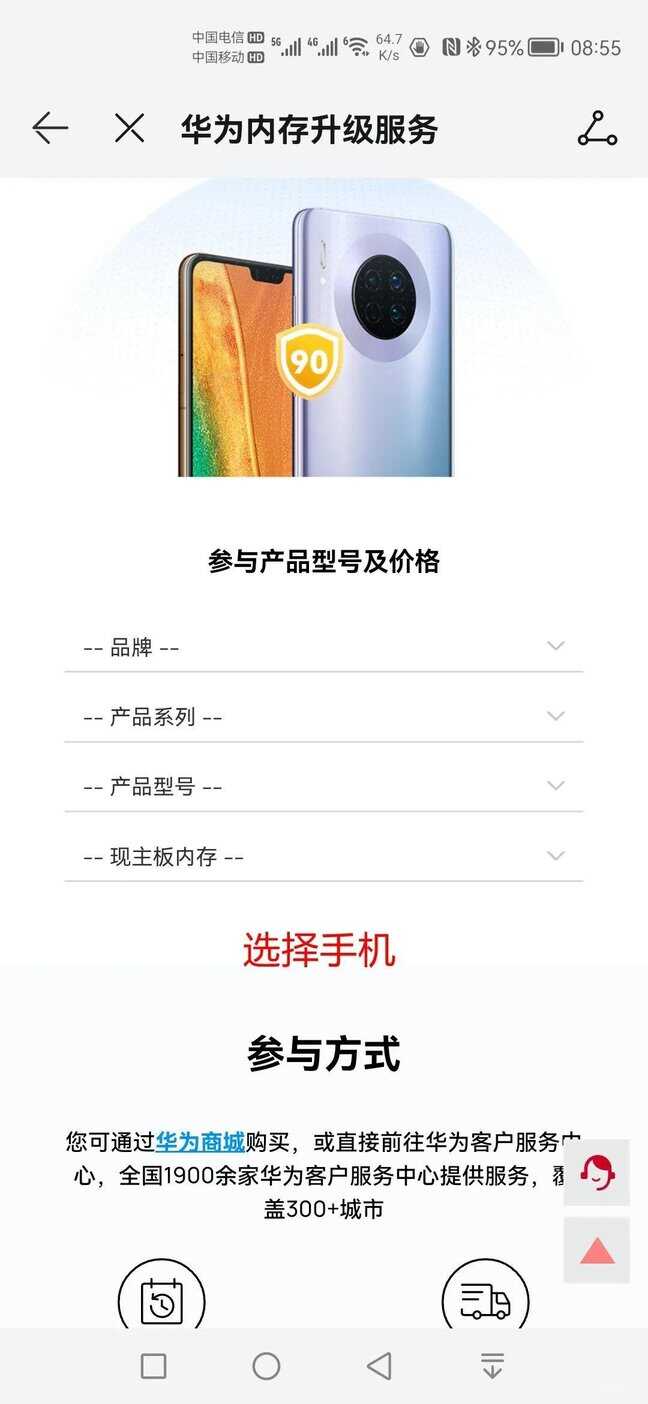Close the 华为内存升级服务 page
The image size is (648, 1404).
pyautogui.click(x=129, y=128)
